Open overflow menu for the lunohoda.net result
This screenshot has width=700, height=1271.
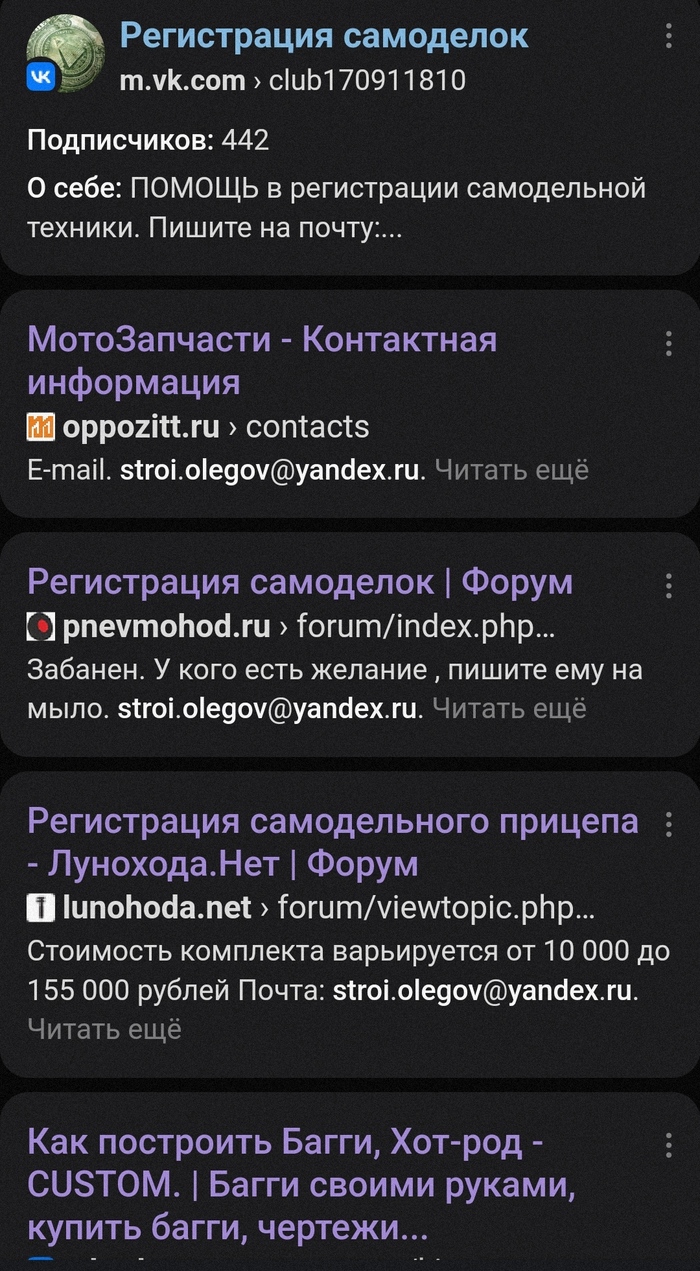click(x=668, y=824)
